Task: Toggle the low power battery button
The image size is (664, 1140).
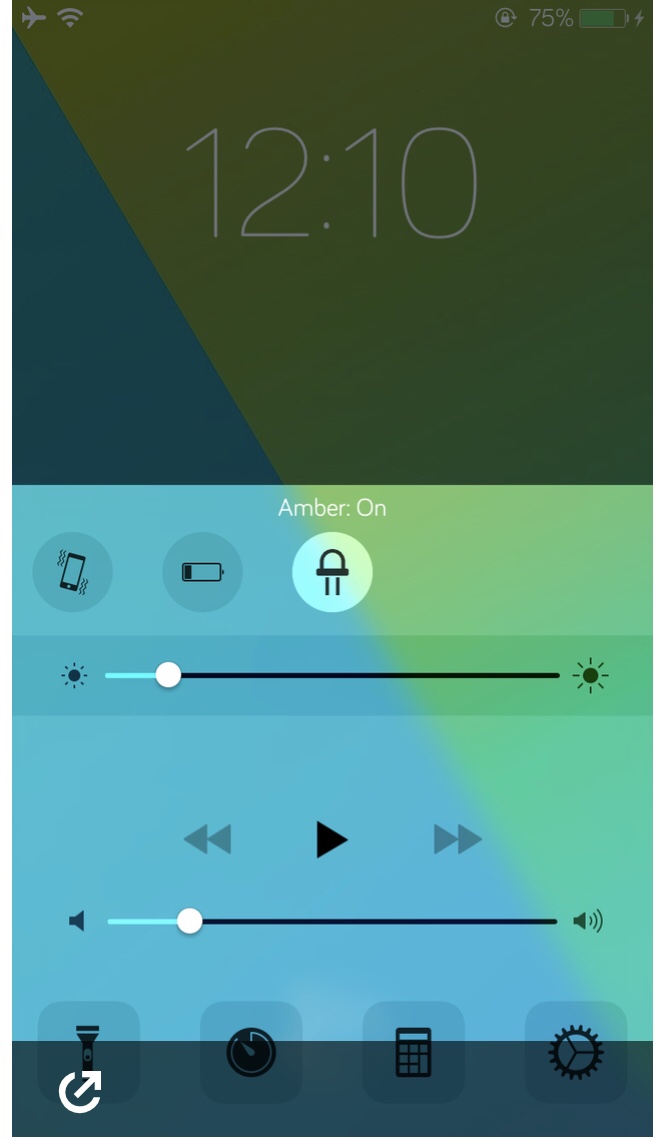Action: [x=203, y=572]
